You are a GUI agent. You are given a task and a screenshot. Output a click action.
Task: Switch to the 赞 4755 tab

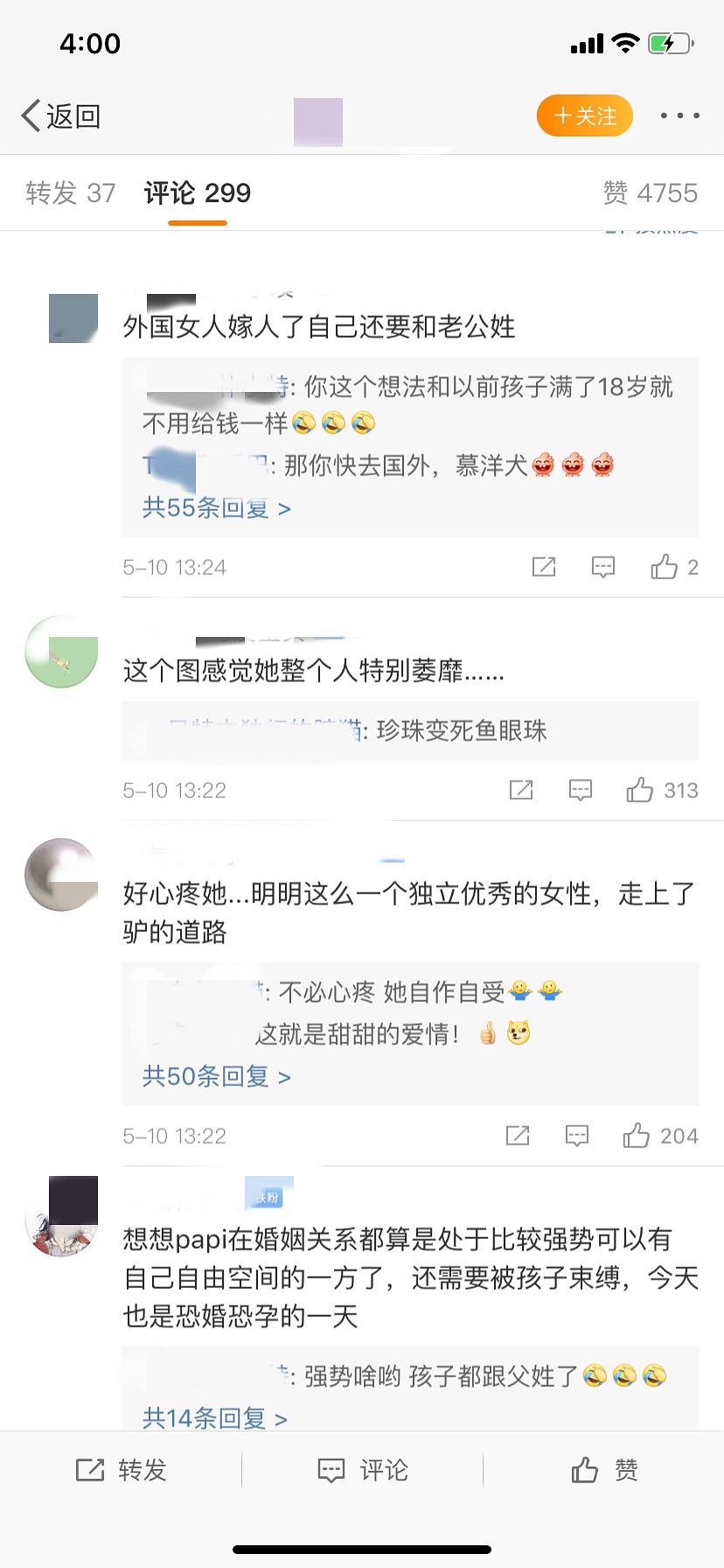650,192
